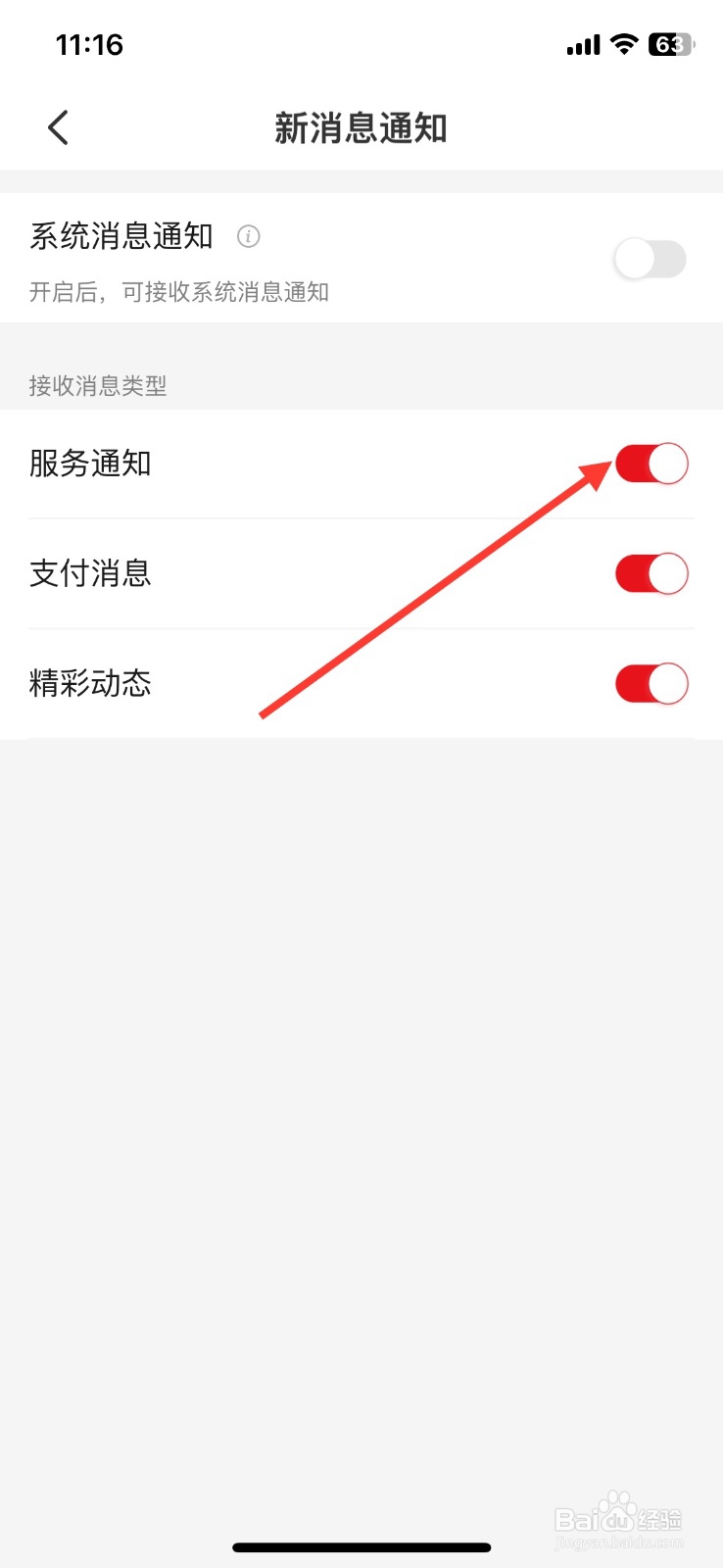Tap the clock showing 11:16

coord(92,44)
